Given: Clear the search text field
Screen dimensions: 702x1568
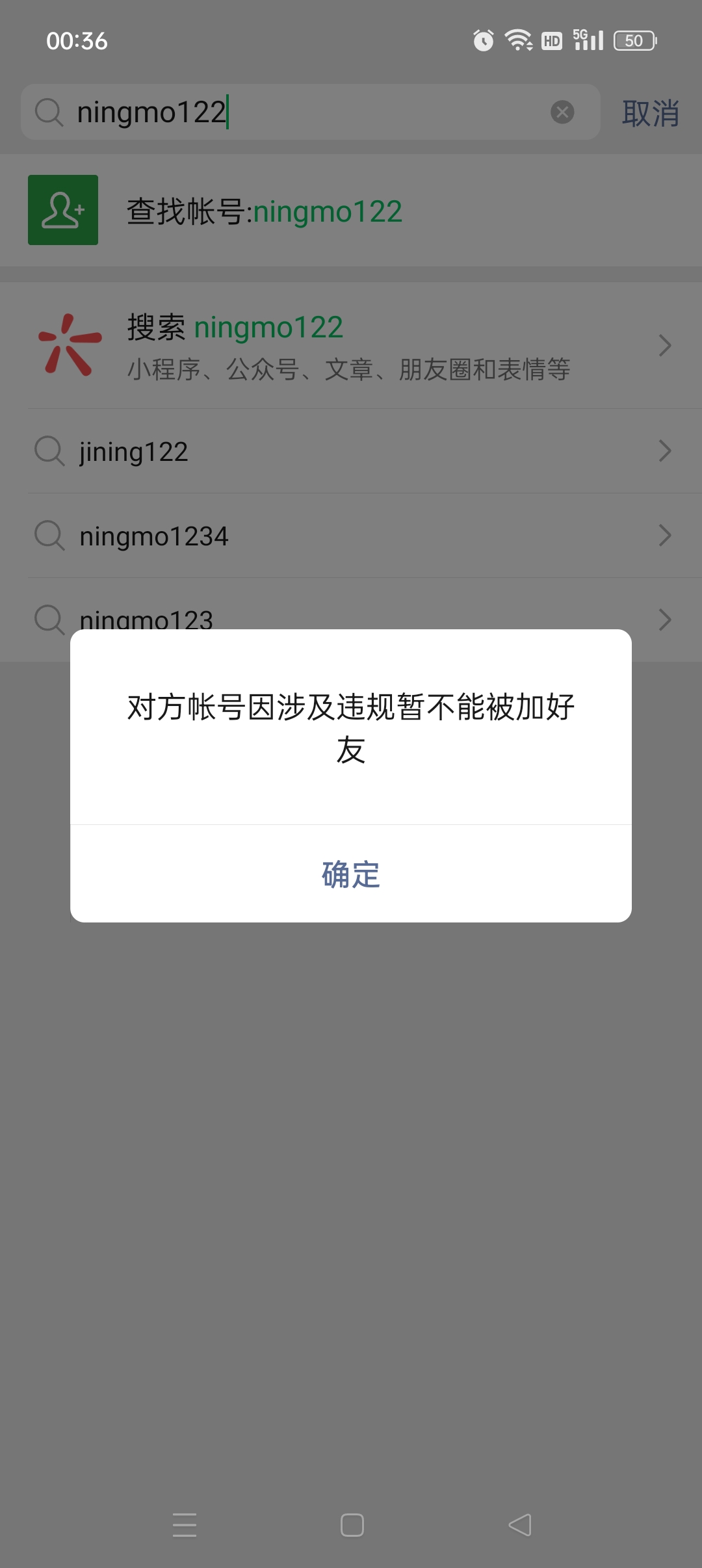Looking at the screenshot, I should pyautogui.click(x=562, y=112).
